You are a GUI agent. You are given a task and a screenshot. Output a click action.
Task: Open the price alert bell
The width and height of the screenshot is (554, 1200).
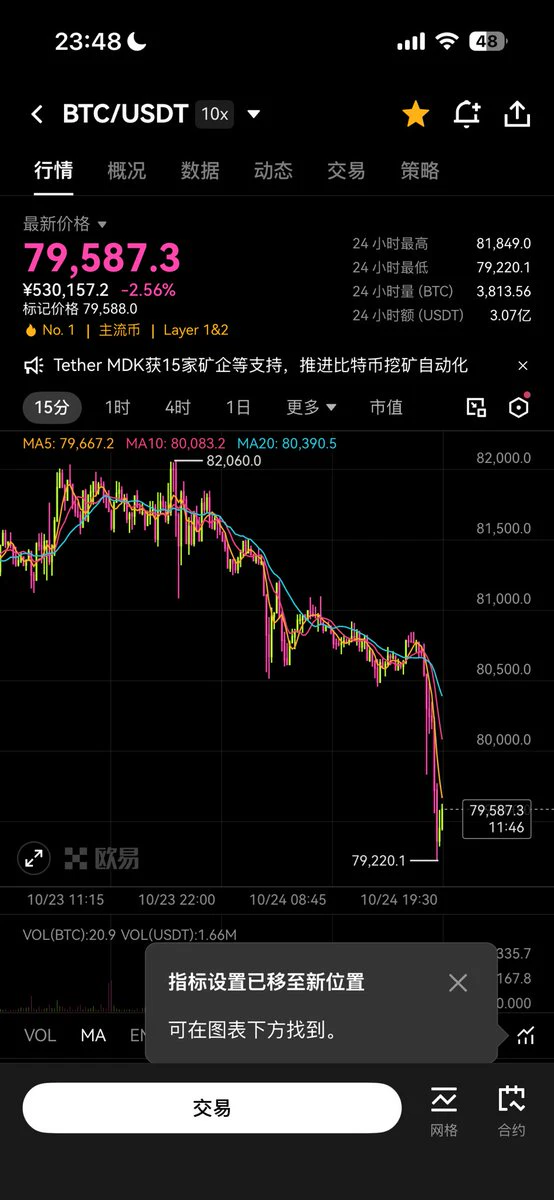tap(467, 114)
